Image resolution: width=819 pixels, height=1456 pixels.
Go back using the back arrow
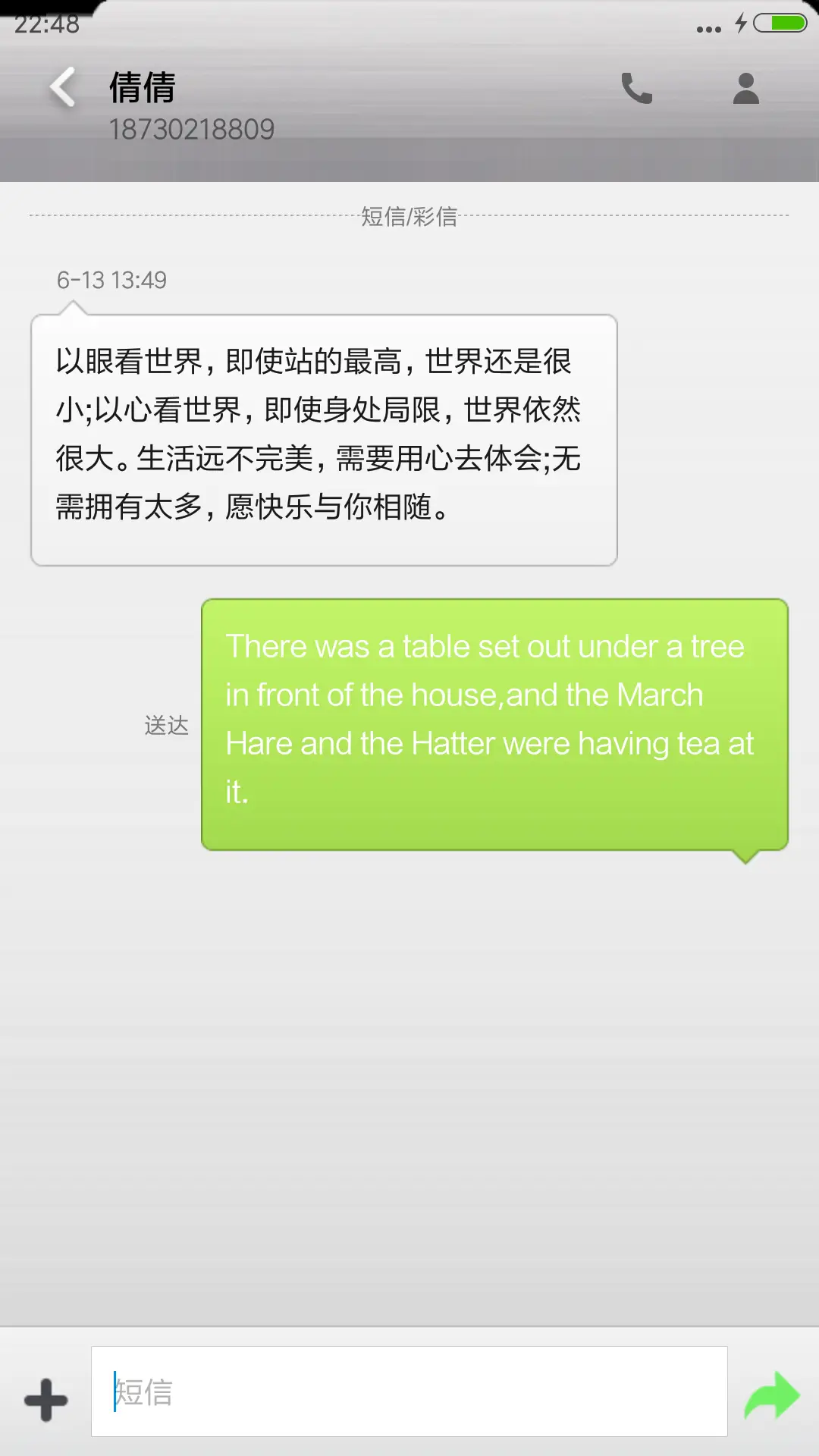point(64,87)
